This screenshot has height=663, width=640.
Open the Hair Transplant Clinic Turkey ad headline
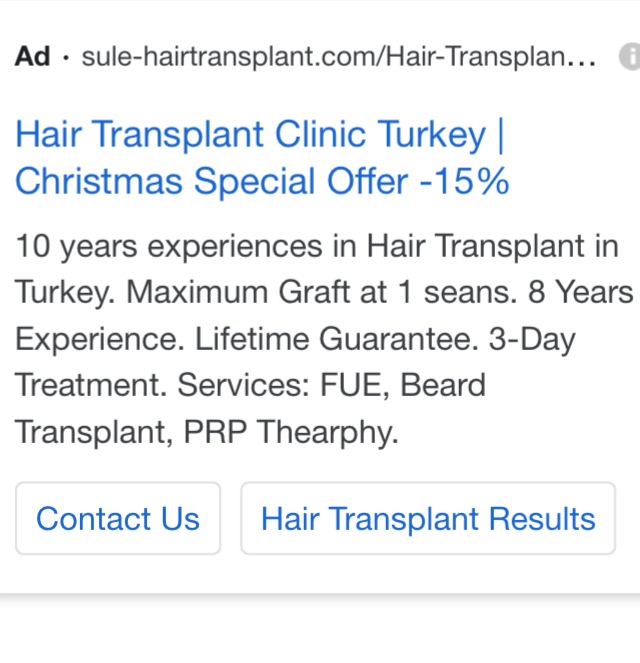point(262,157)
